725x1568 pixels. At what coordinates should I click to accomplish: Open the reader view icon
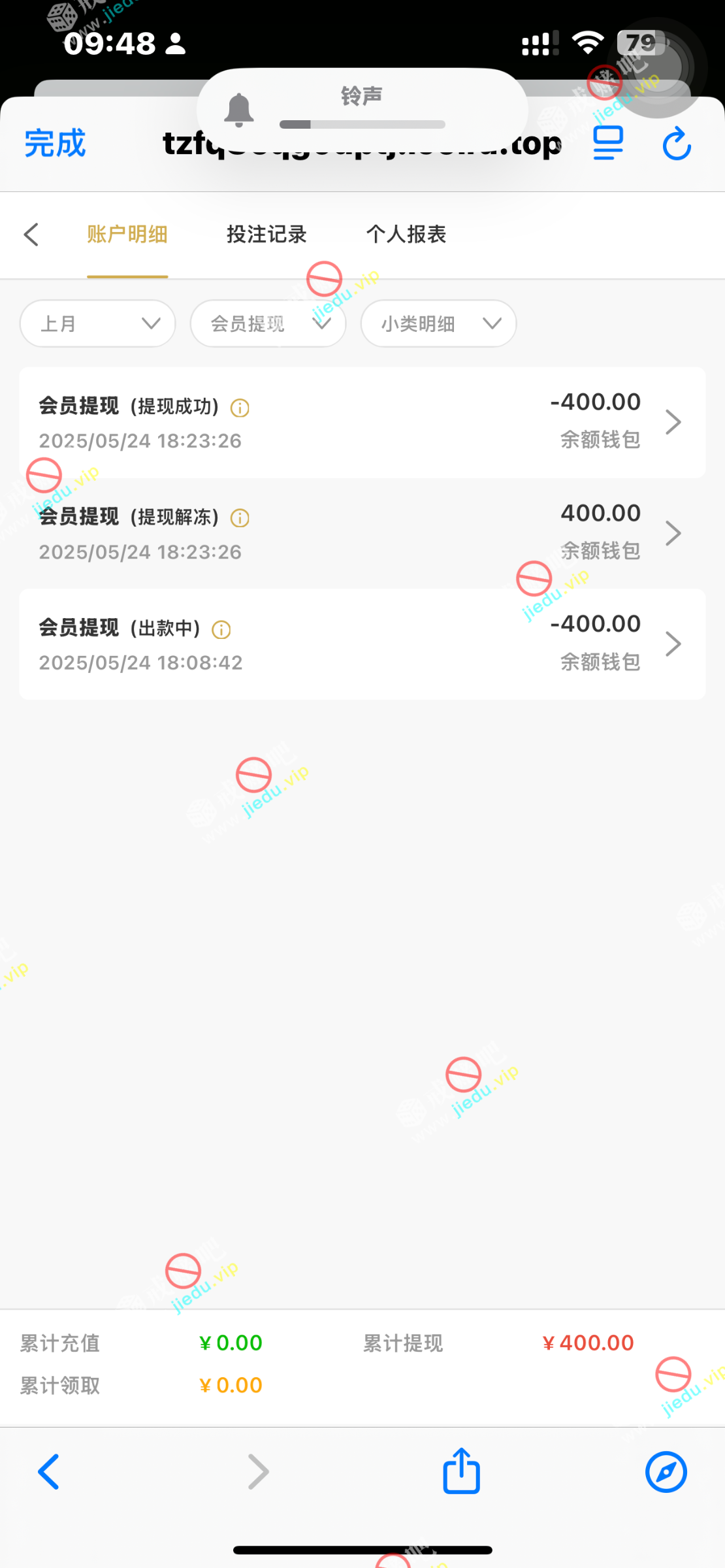608,144
